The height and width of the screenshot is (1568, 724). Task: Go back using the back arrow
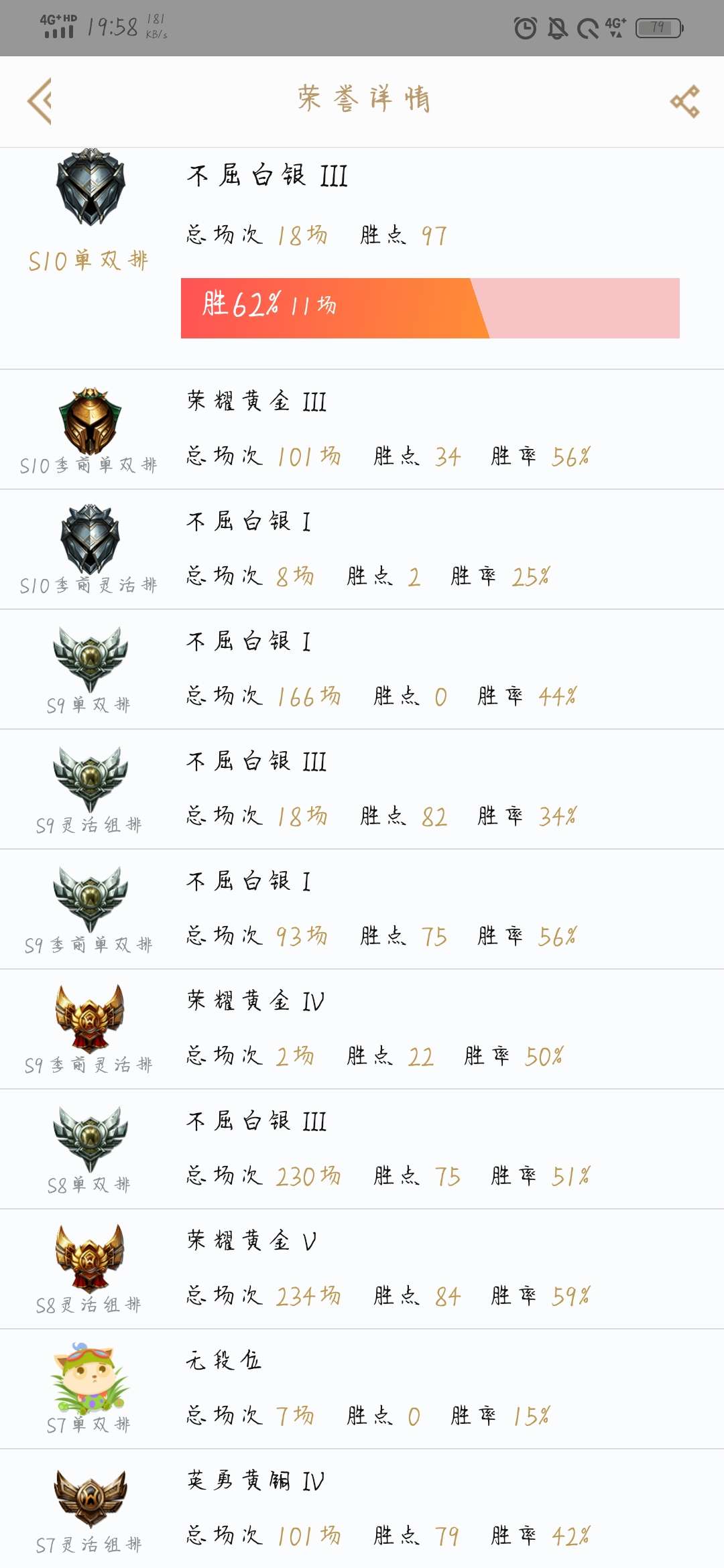(x=40, y=101)
